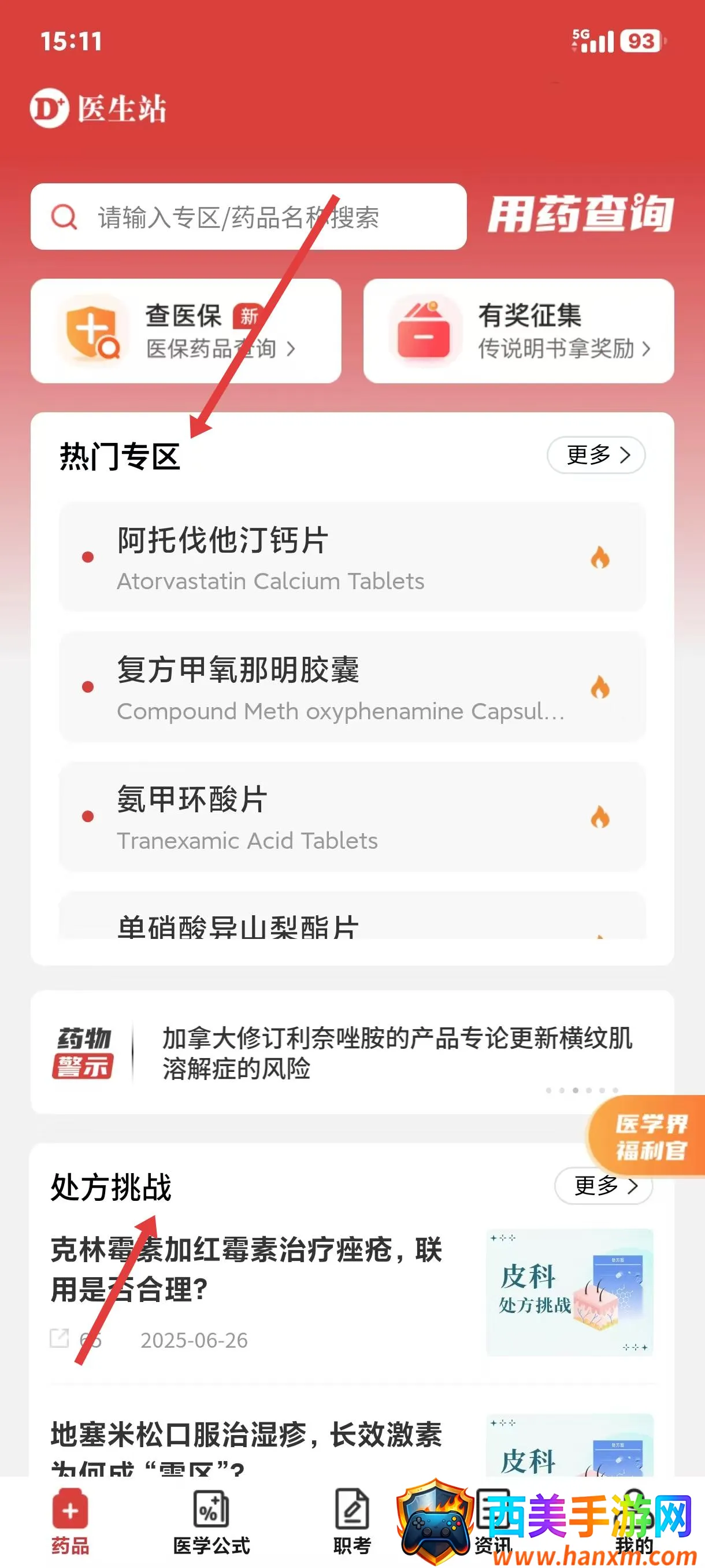This screenshot has width=705, height=1568.
Task: Tap the drug name search box
Action: point(248,217)
